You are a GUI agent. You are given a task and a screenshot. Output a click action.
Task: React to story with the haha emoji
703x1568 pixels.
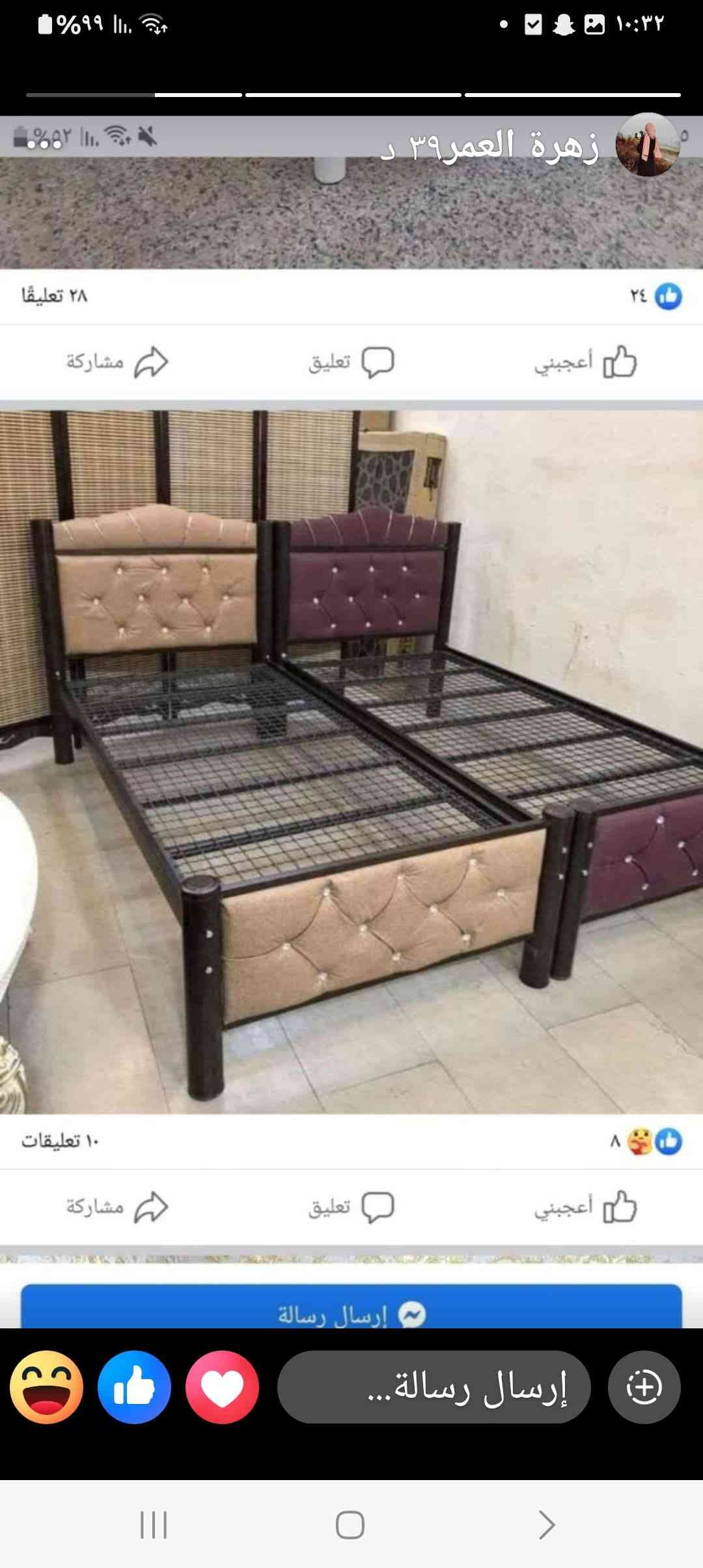46,1387
